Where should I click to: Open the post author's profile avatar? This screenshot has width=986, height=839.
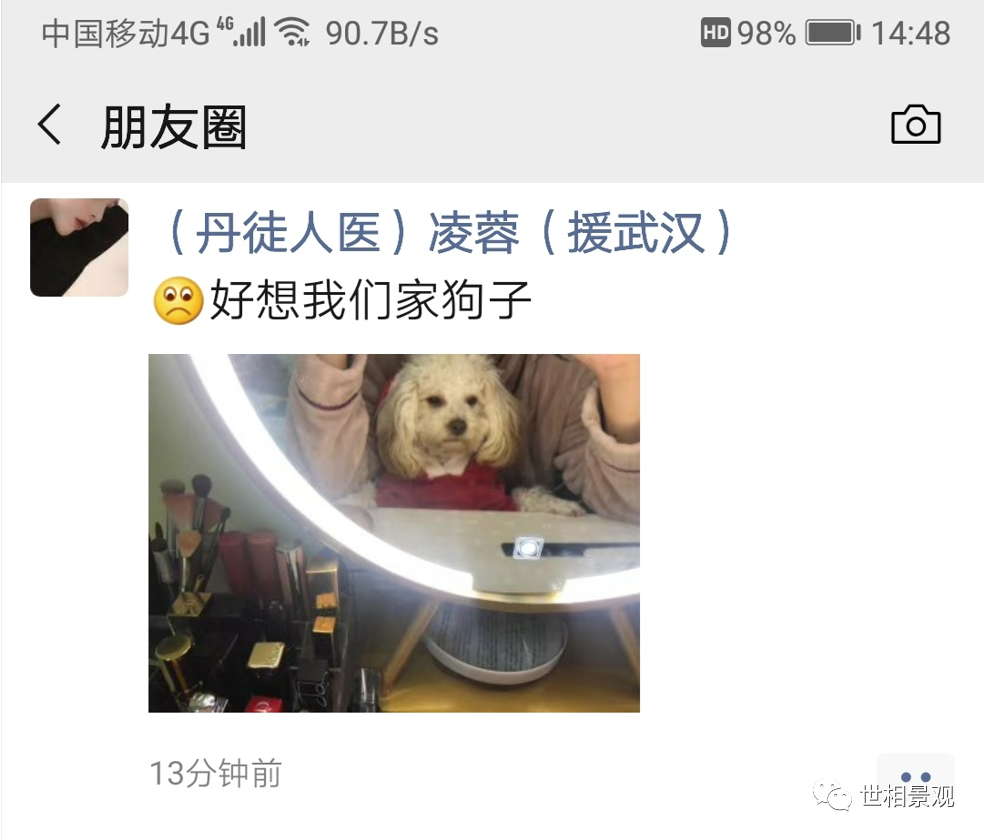point(79,247)
